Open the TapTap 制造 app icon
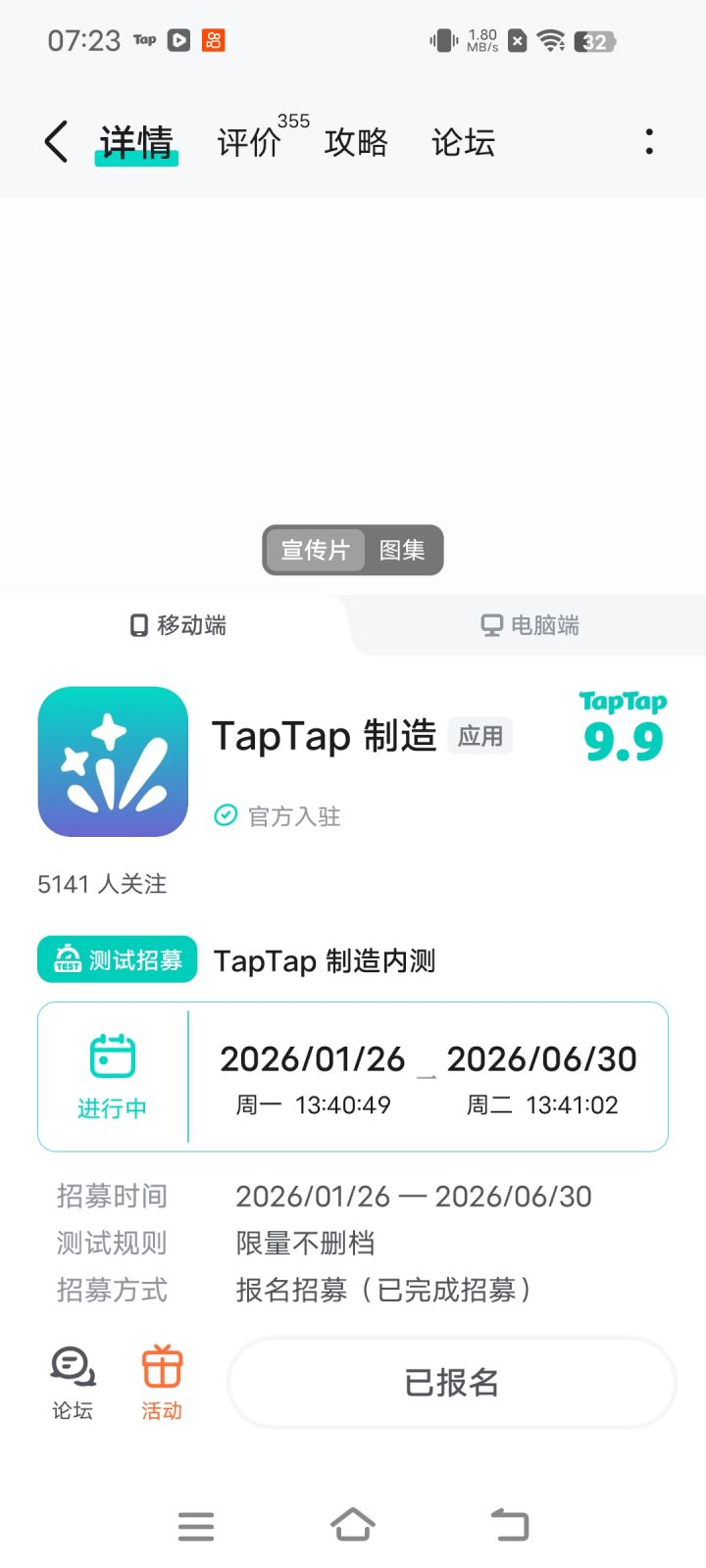 click(113, 761)
